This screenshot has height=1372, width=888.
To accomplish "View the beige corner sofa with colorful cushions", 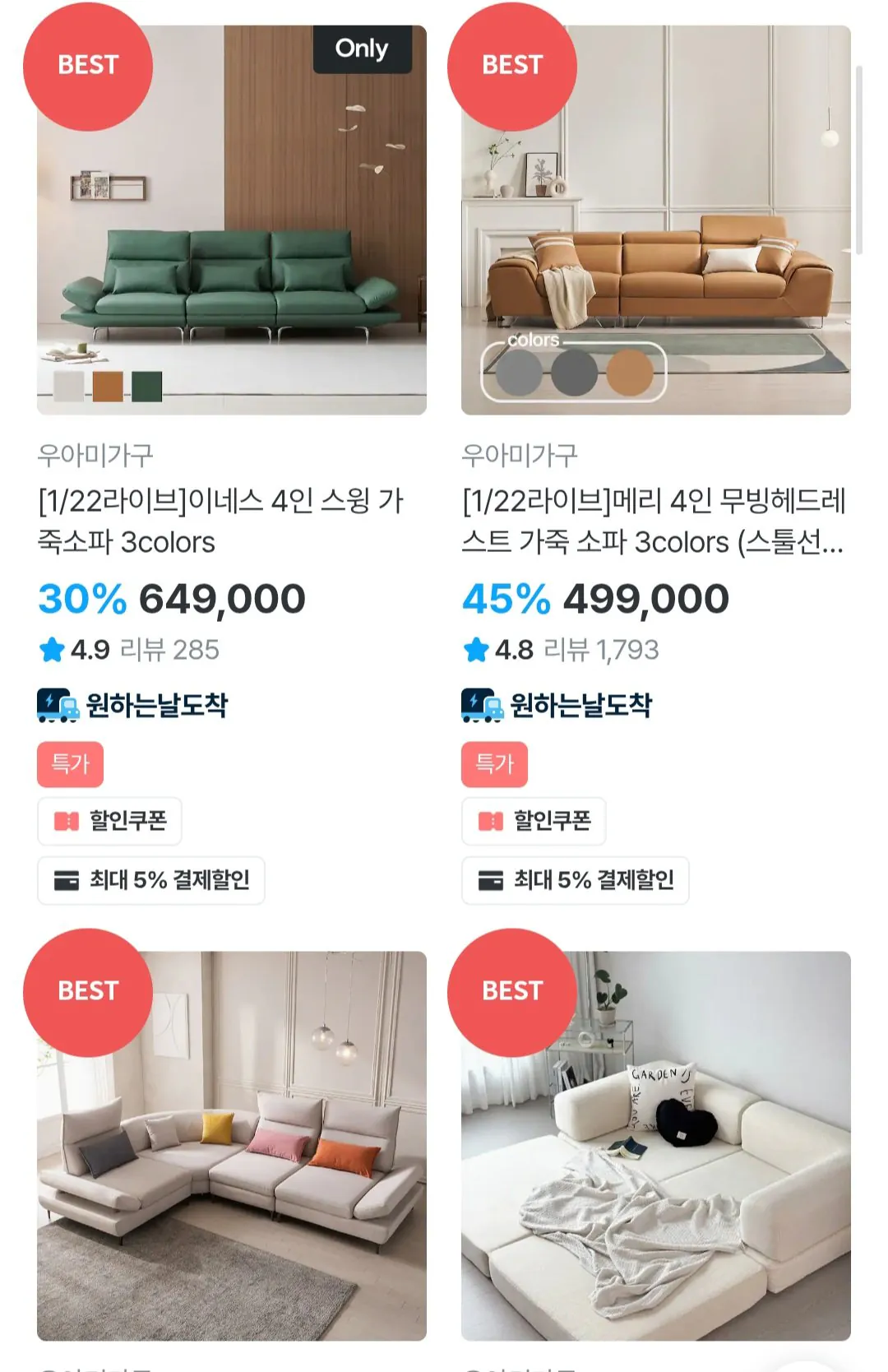I will point(232,1145).
